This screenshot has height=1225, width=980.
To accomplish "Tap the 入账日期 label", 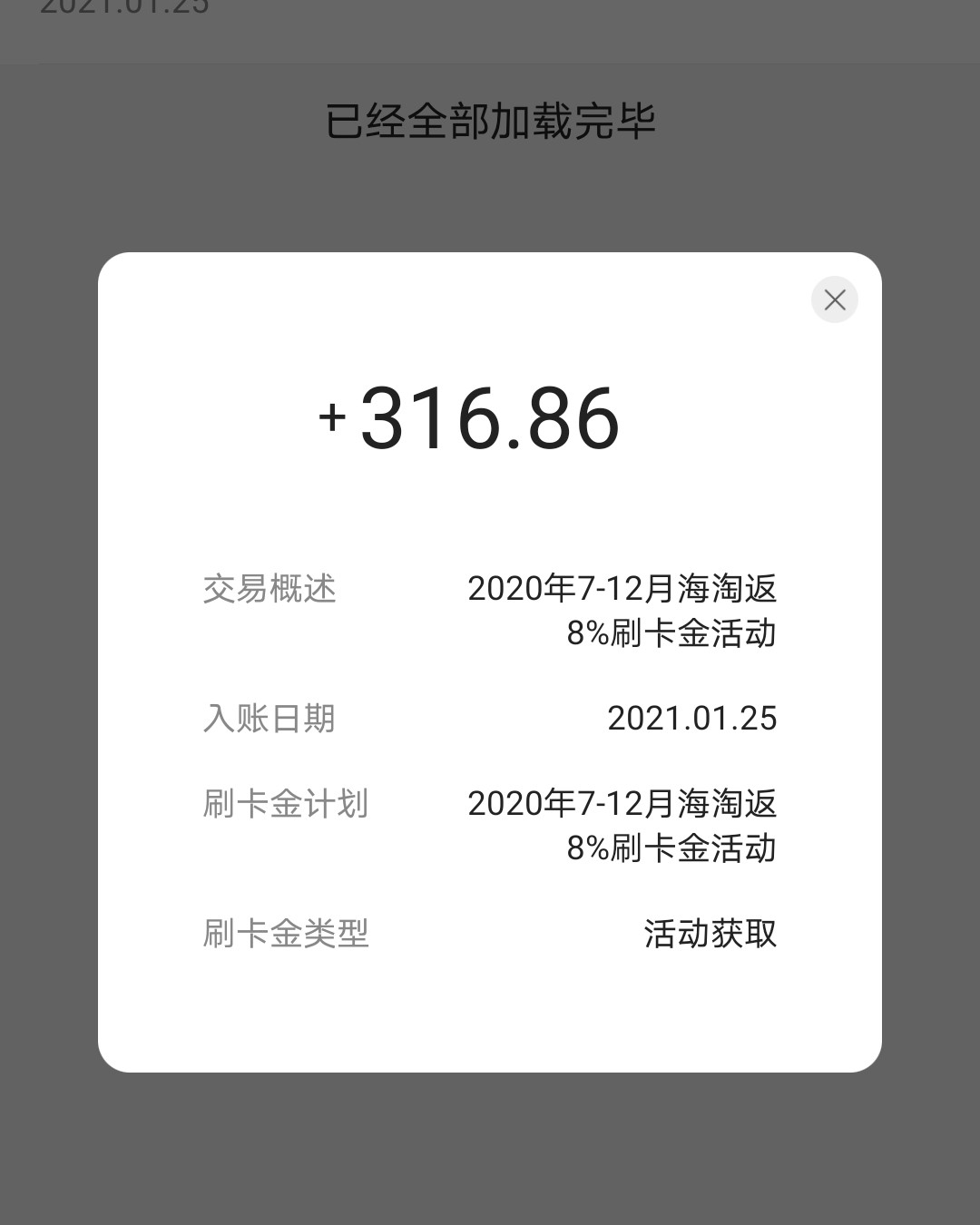I will tap(269, 719).
